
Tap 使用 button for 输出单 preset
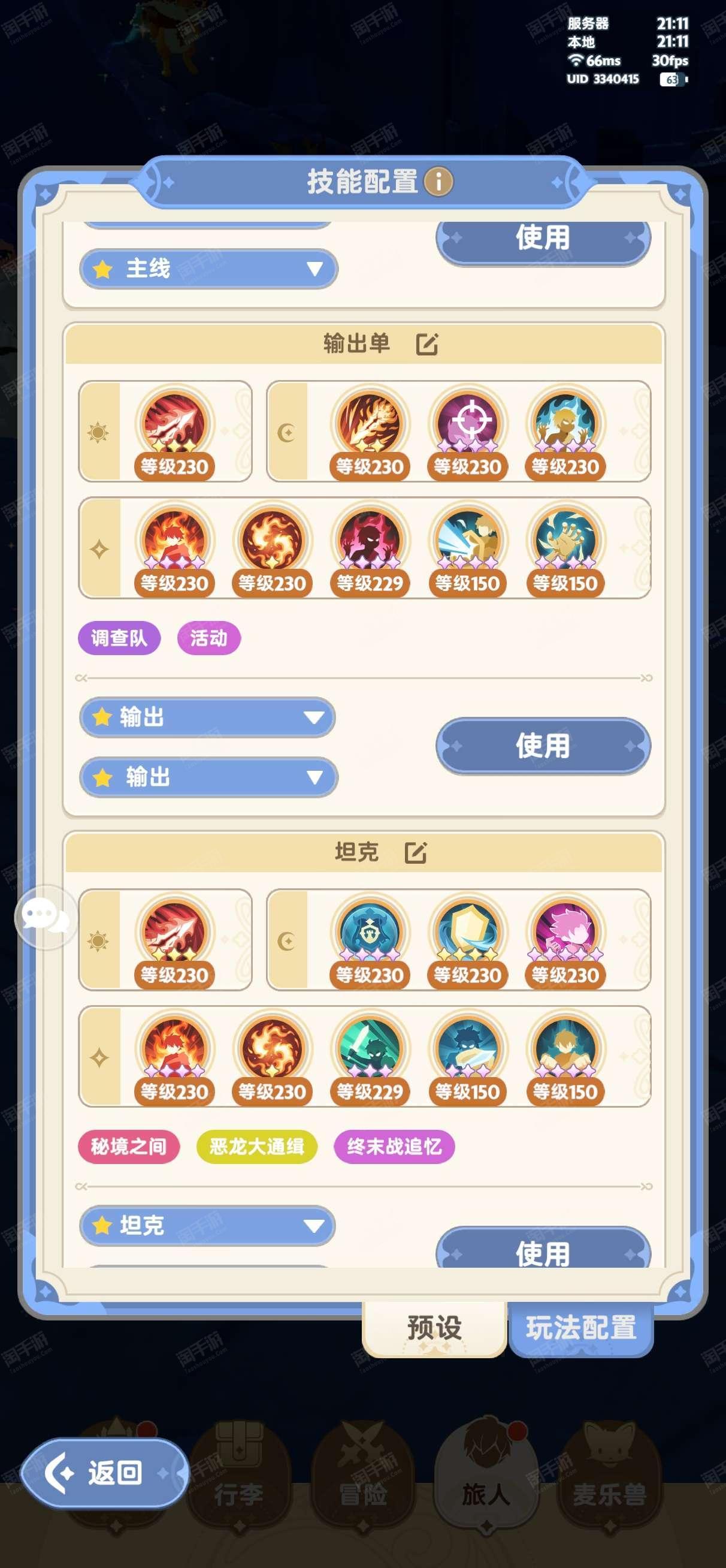coord(543,746)
